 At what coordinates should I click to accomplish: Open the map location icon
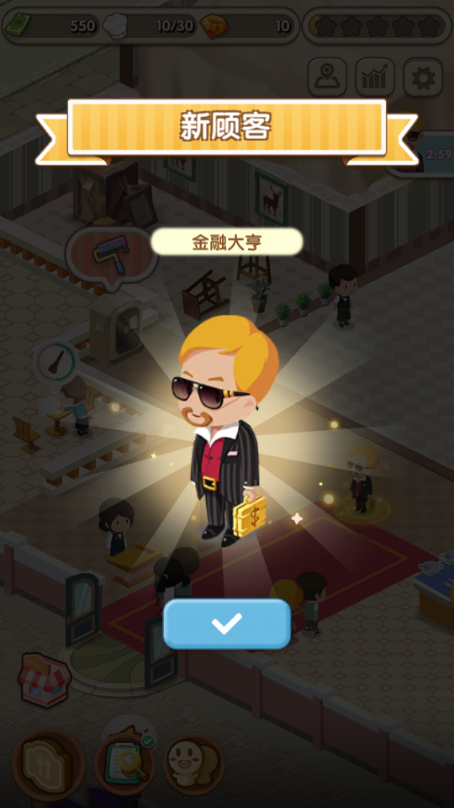click(x=327, y=77)
